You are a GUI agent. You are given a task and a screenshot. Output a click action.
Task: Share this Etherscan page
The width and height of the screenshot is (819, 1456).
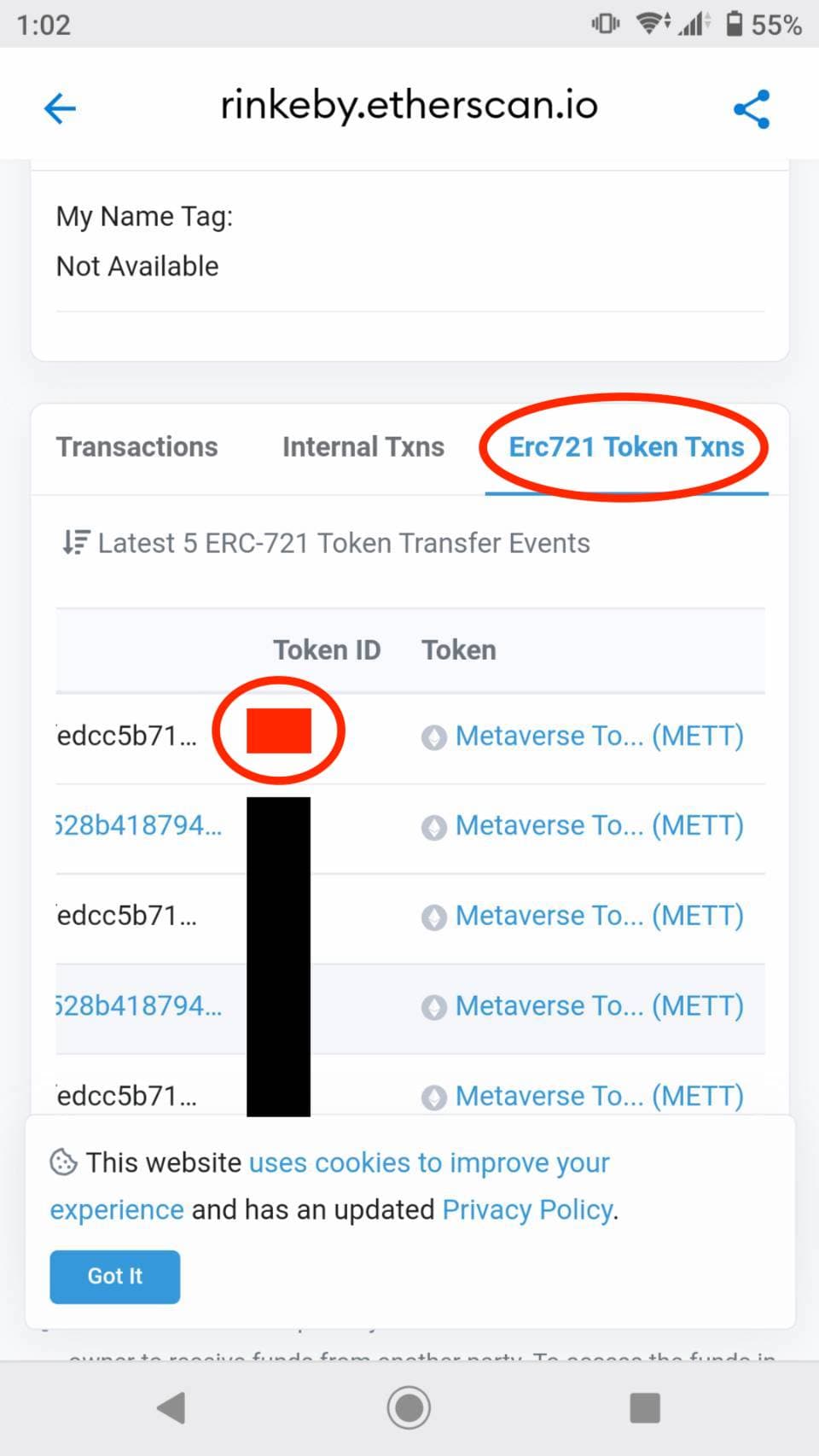pos(752,108)
